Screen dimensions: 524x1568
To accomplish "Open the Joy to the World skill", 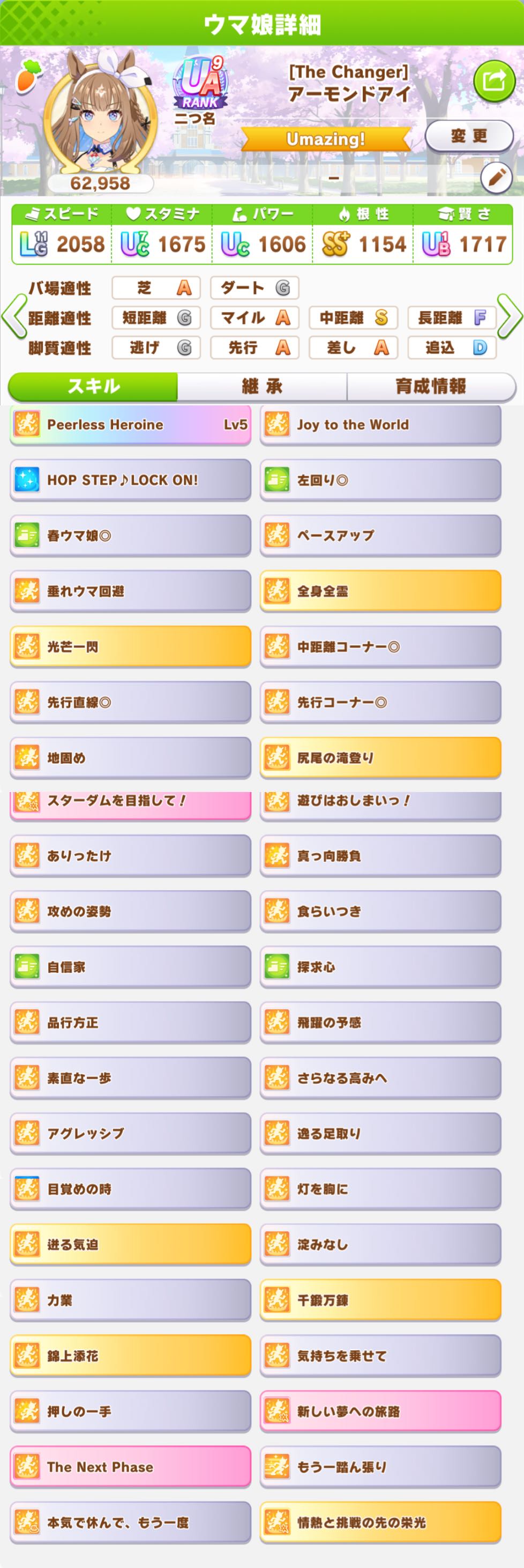I will point(380,425).
